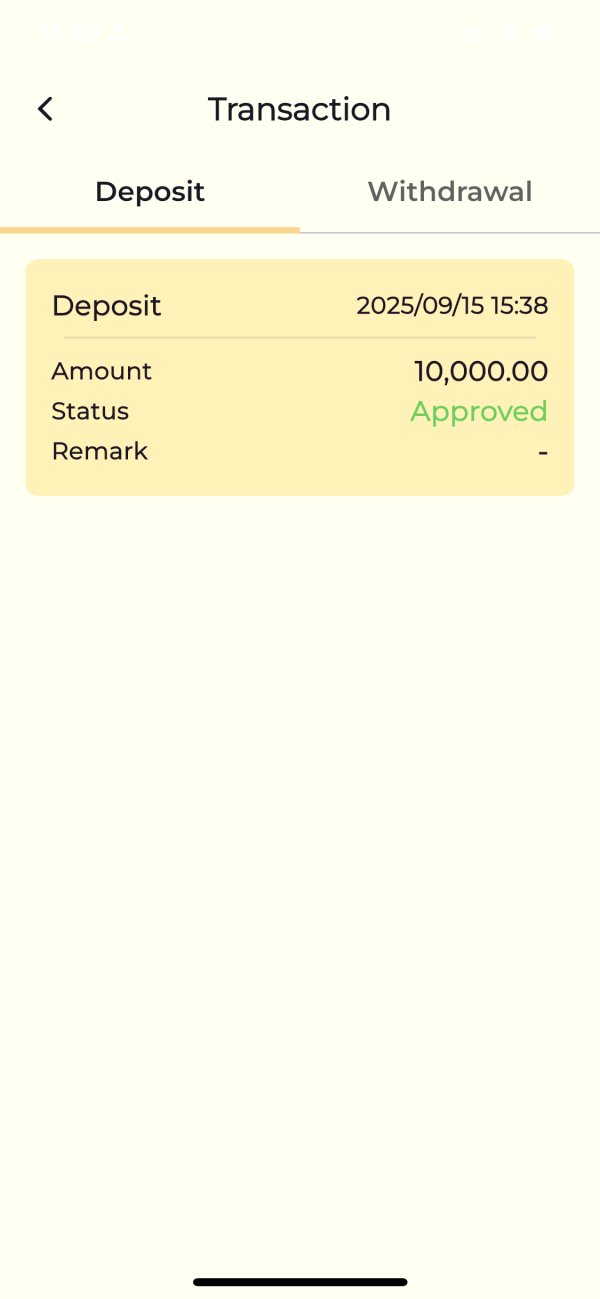Screen dimensions: 600x1299
Task: Select the Deposit tab
Action: [150, 192]
